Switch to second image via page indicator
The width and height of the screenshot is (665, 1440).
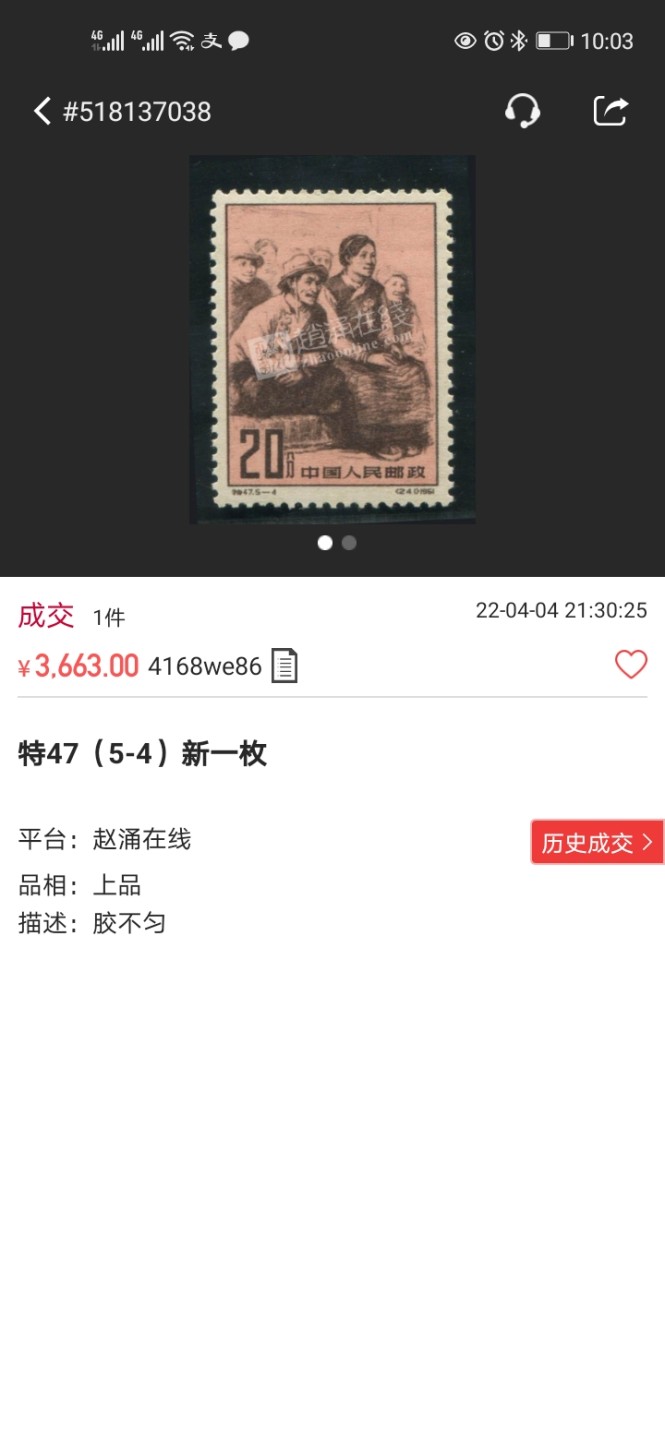349,543
